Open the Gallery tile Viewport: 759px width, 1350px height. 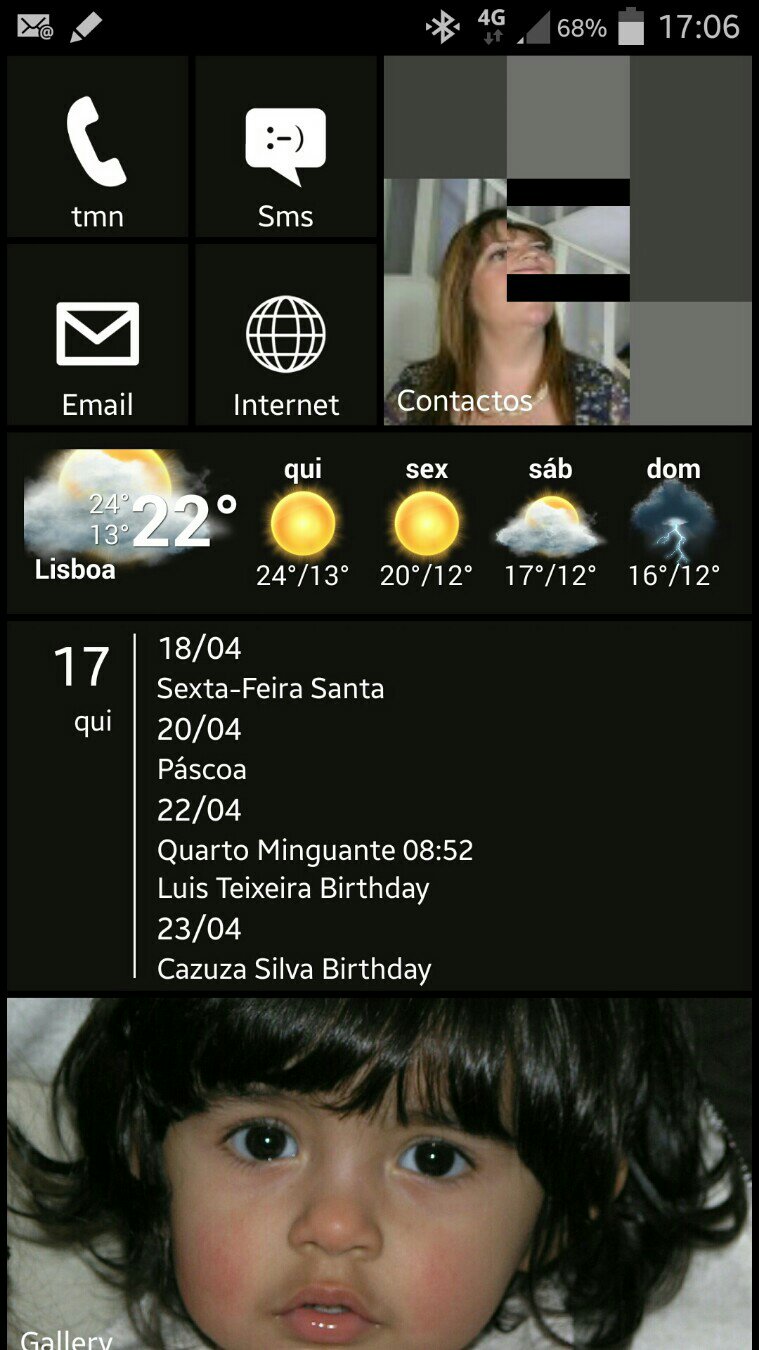[379, 1174]
